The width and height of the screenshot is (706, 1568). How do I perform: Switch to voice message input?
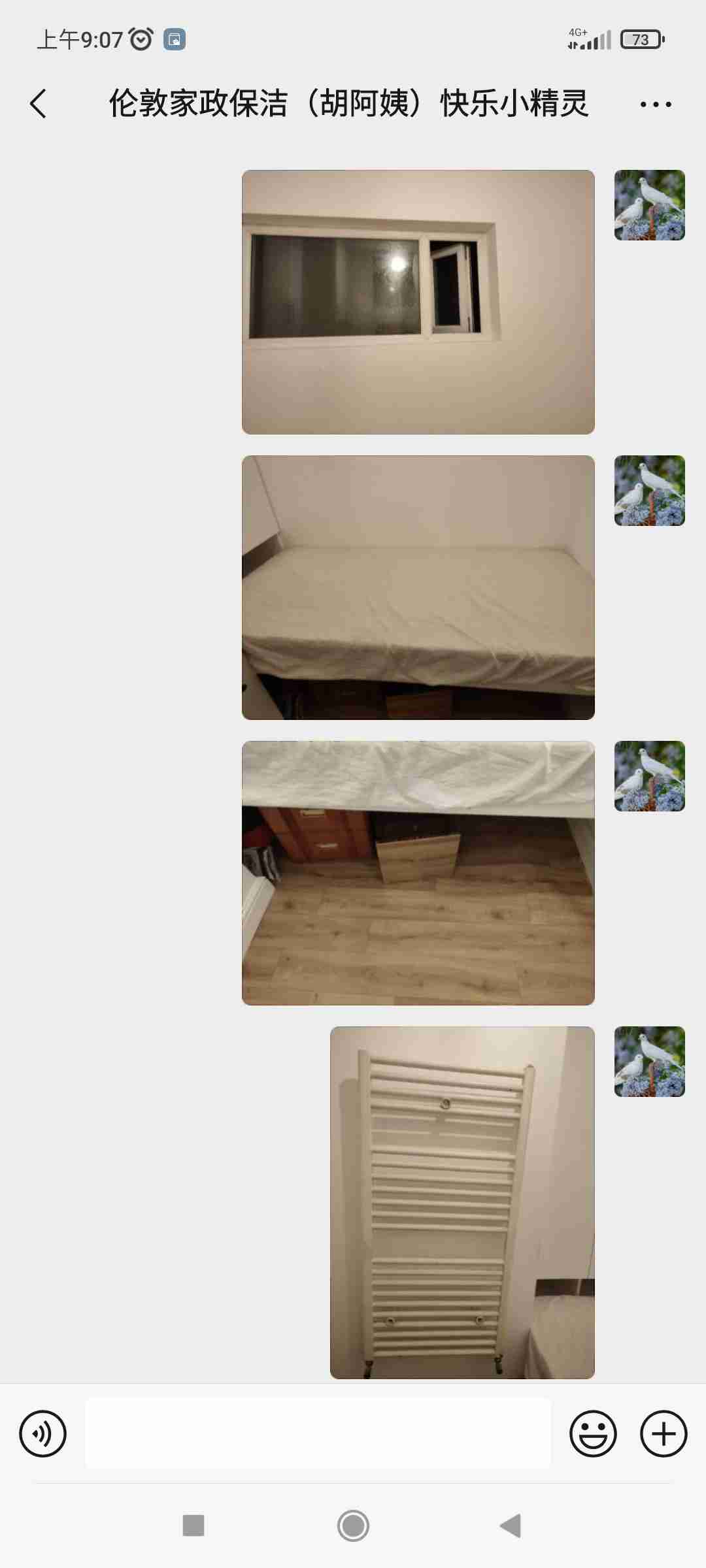click(43, 1434)
